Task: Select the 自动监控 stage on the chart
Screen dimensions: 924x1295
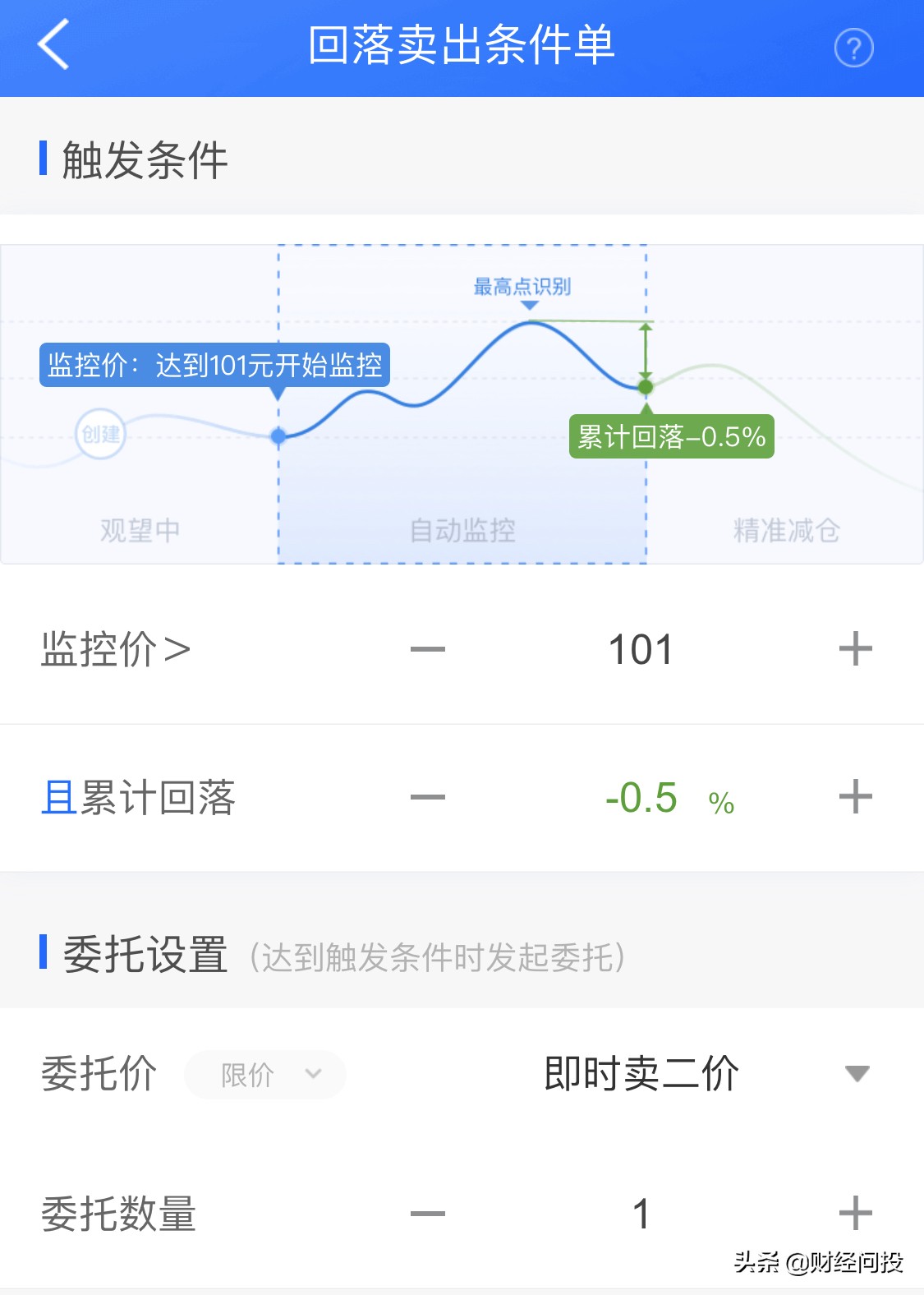Action: click(x=462, y=530)
